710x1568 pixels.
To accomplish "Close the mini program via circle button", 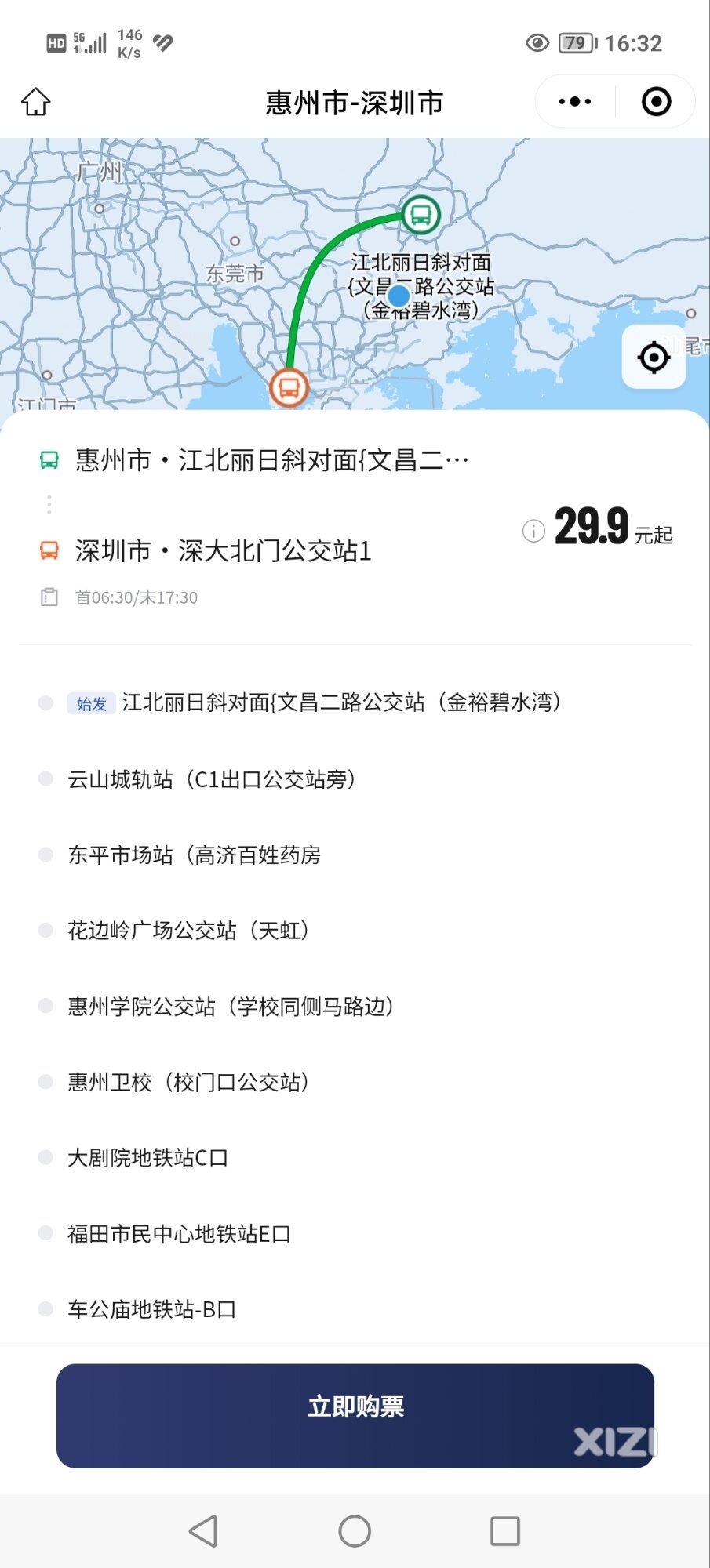I will pyautogui.click(x=656, y=102).
